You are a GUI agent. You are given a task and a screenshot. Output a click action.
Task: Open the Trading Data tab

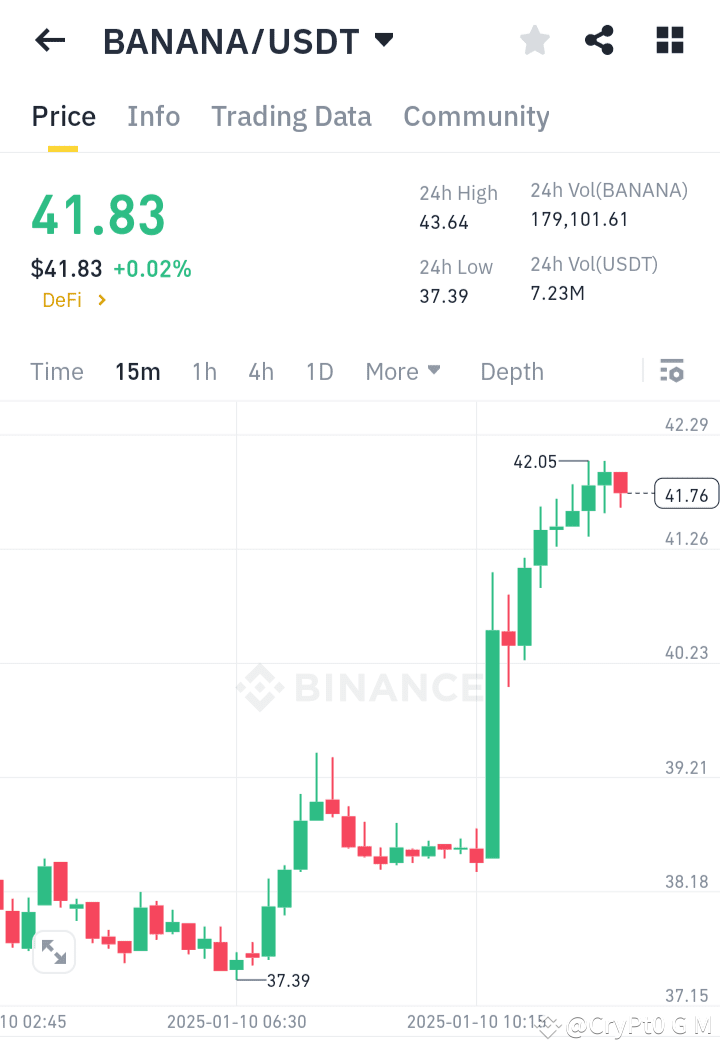pos(291,116)
